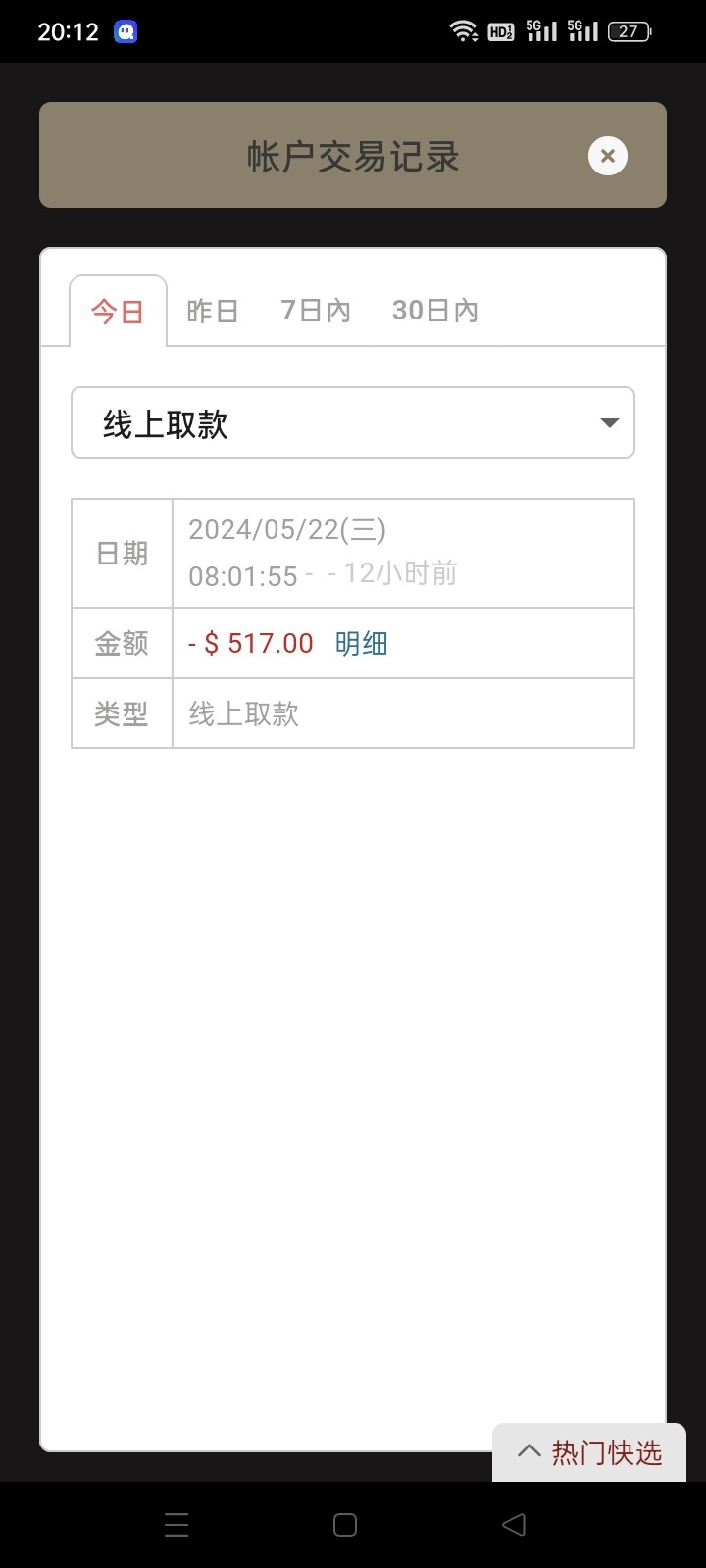706x1568 pixels.
Task: Close the 帐户交易记录 dialog
Action: click(x=608, y=156)
